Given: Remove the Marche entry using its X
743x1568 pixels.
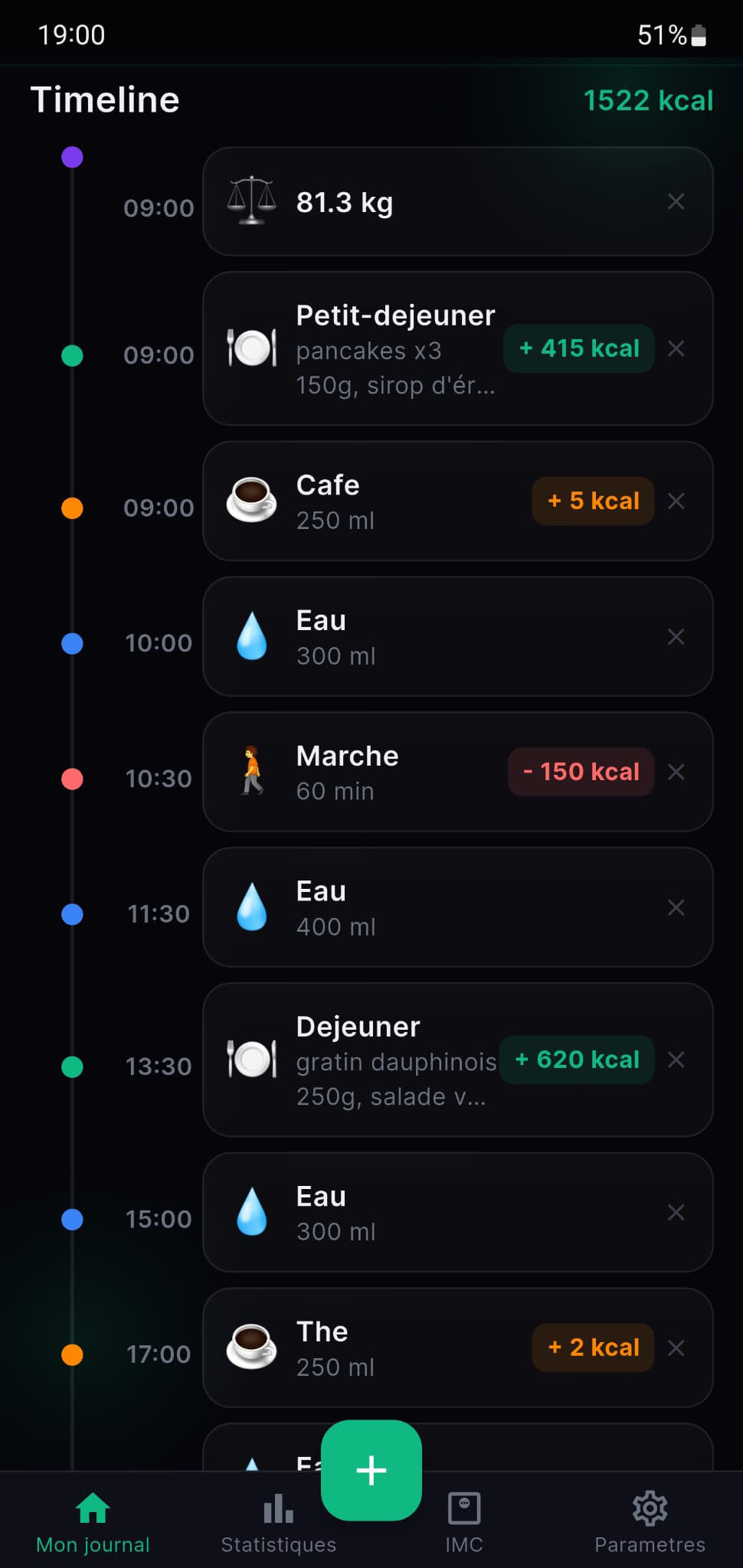Looking at the screenshot, I should pos(676,772).
